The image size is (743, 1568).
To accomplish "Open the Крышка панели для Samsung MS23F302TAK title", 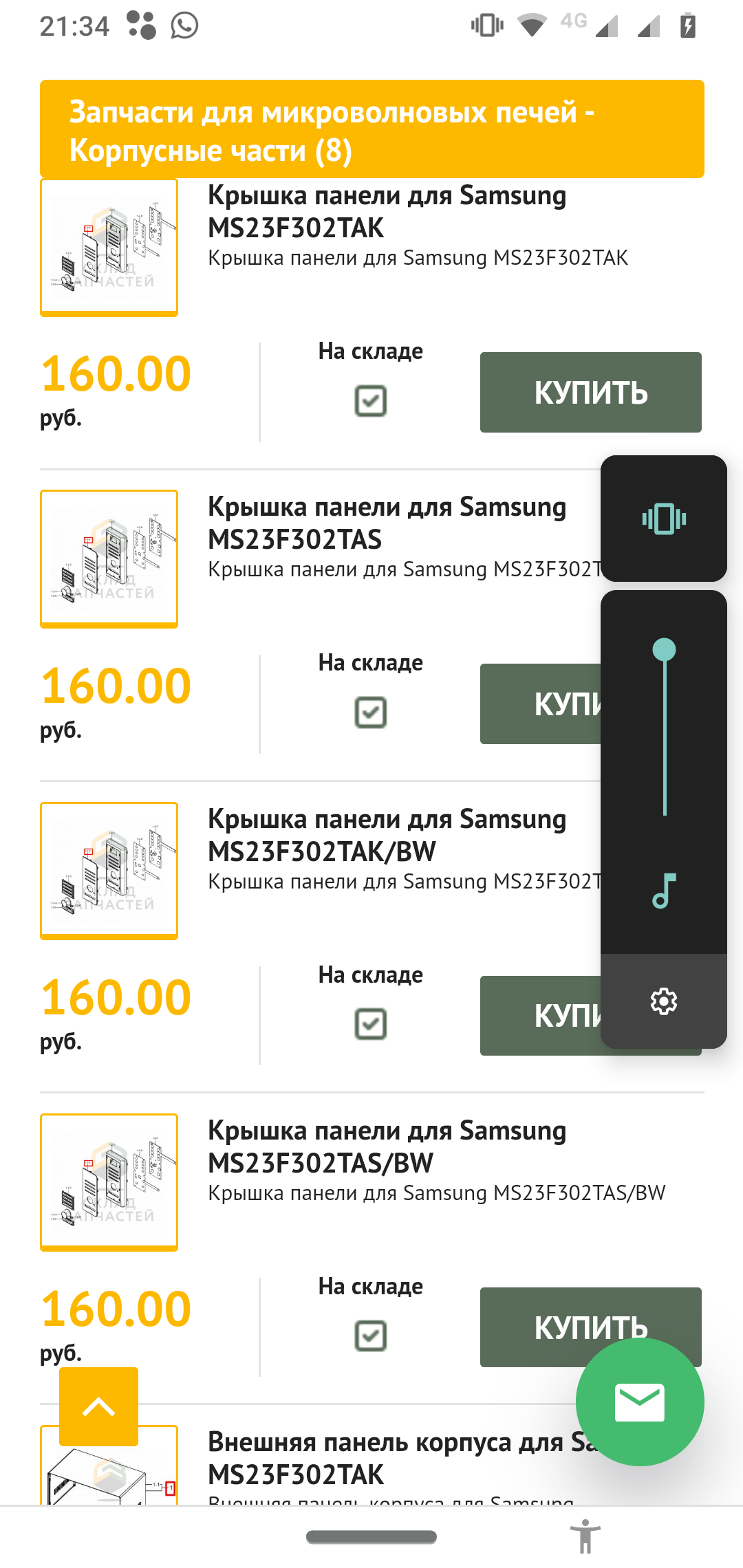I will click(387, 212).
